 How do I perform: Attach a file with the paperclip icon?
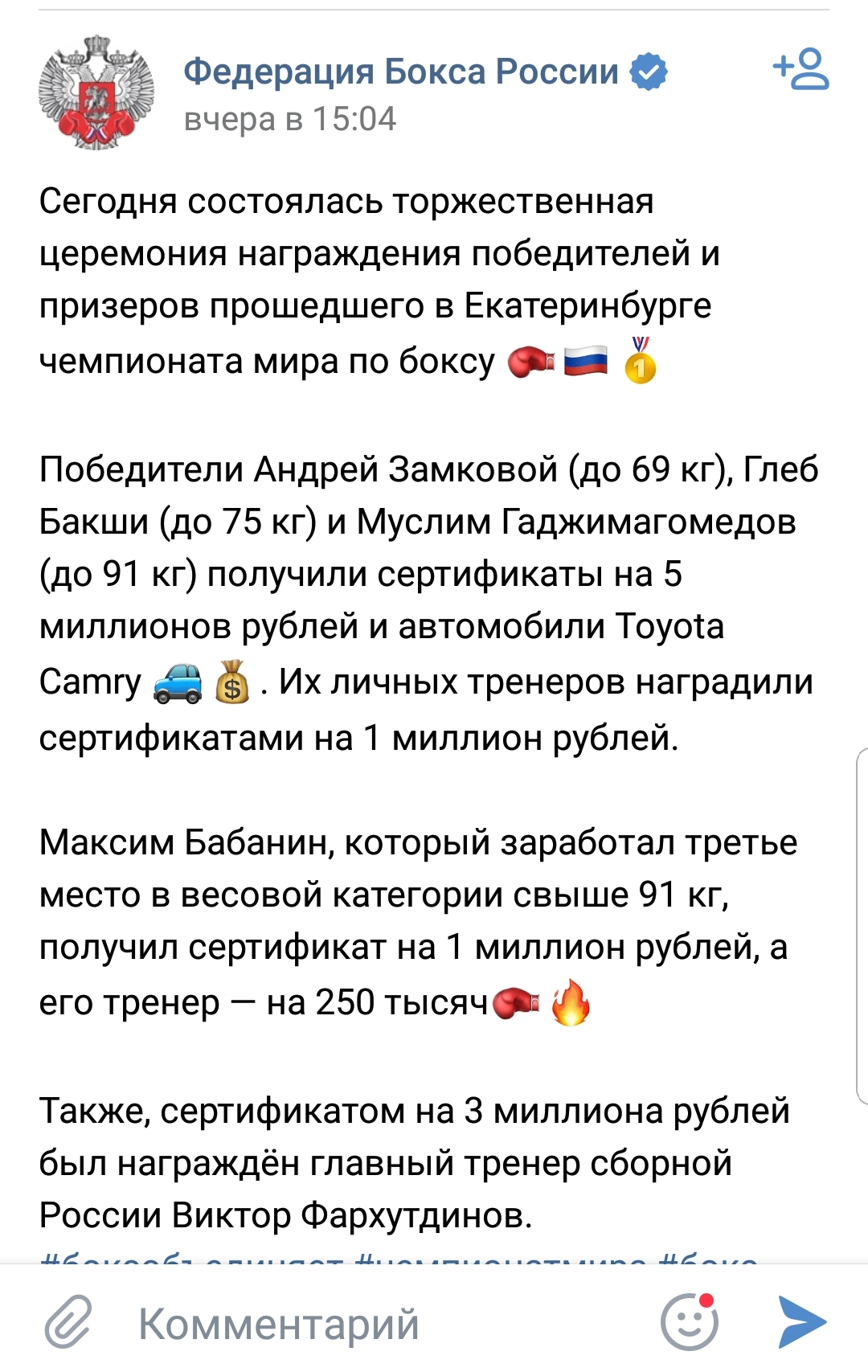click(68, 1321)
